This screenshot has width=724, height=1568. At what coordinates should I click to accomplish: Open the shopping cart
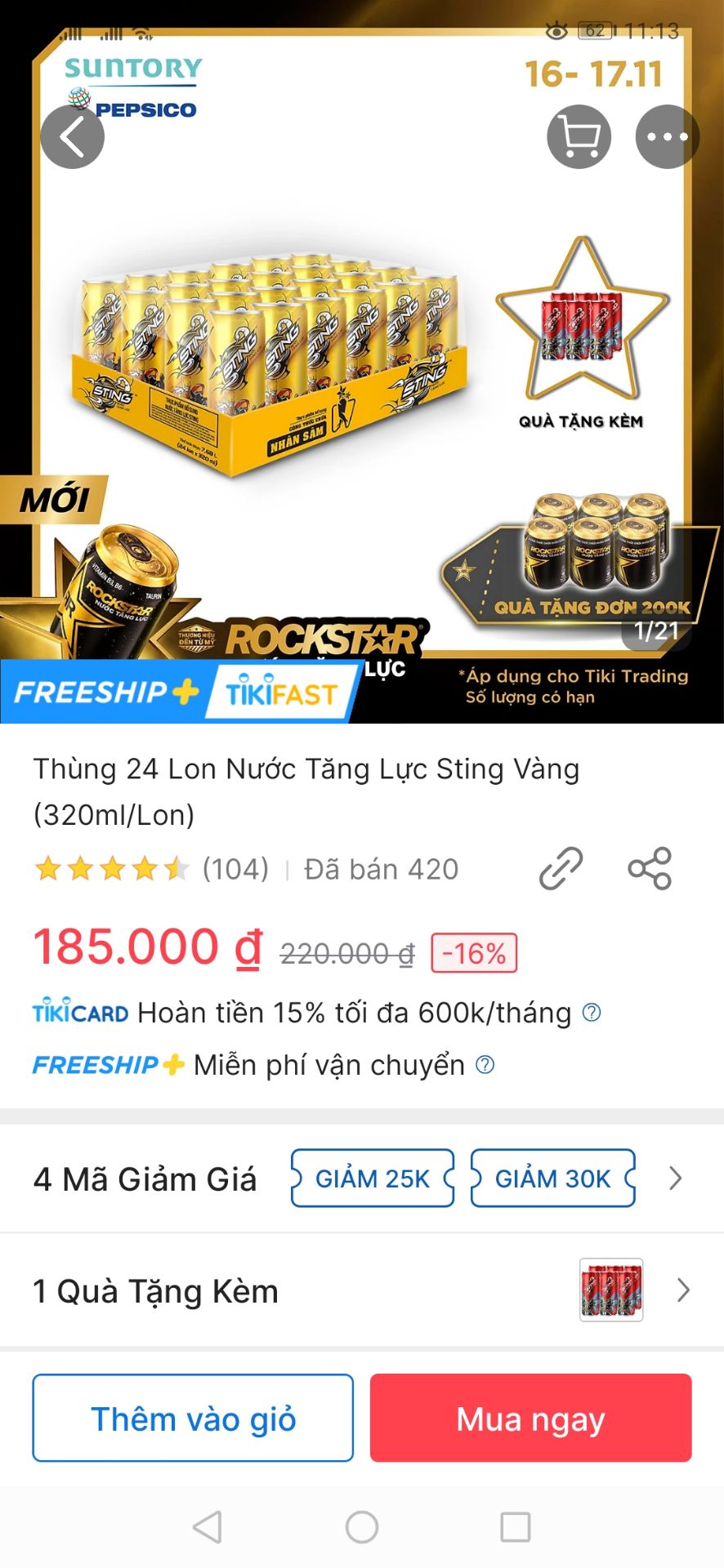(x=579, y=136)
